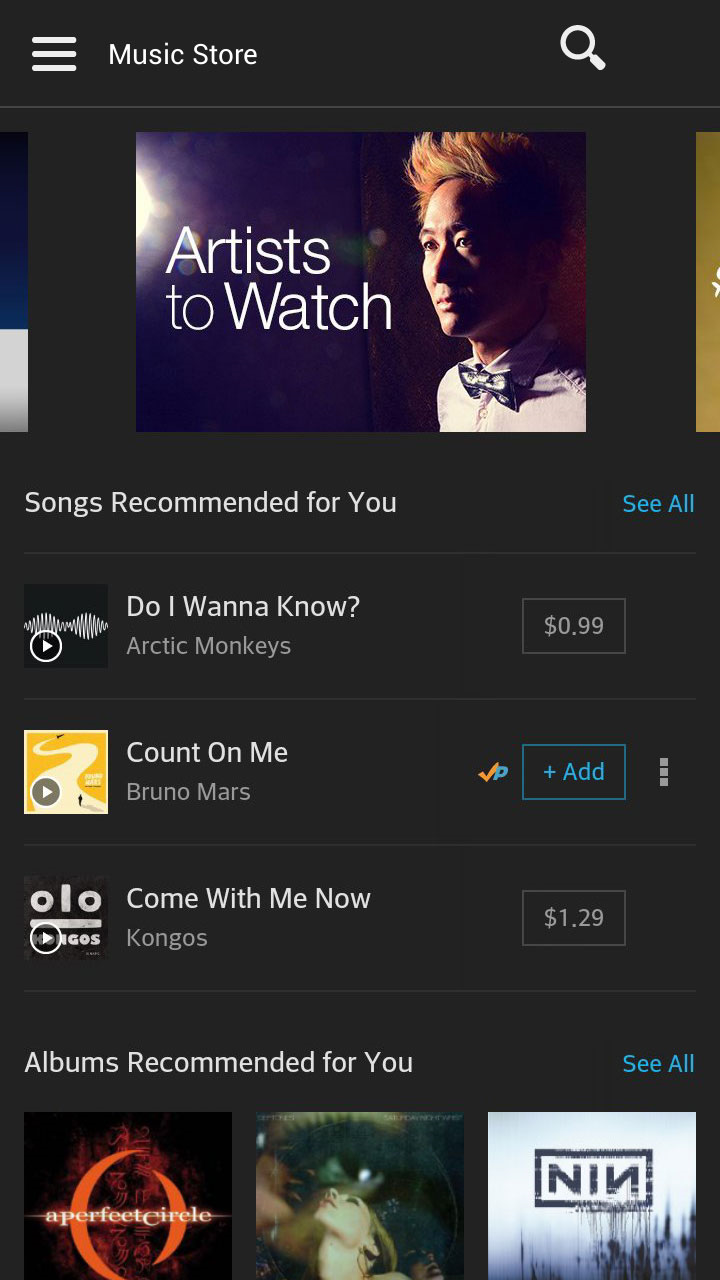Open the middle recommended album cover
The height and width of the screenshot is (1280, 720).
pos(360,1196)
